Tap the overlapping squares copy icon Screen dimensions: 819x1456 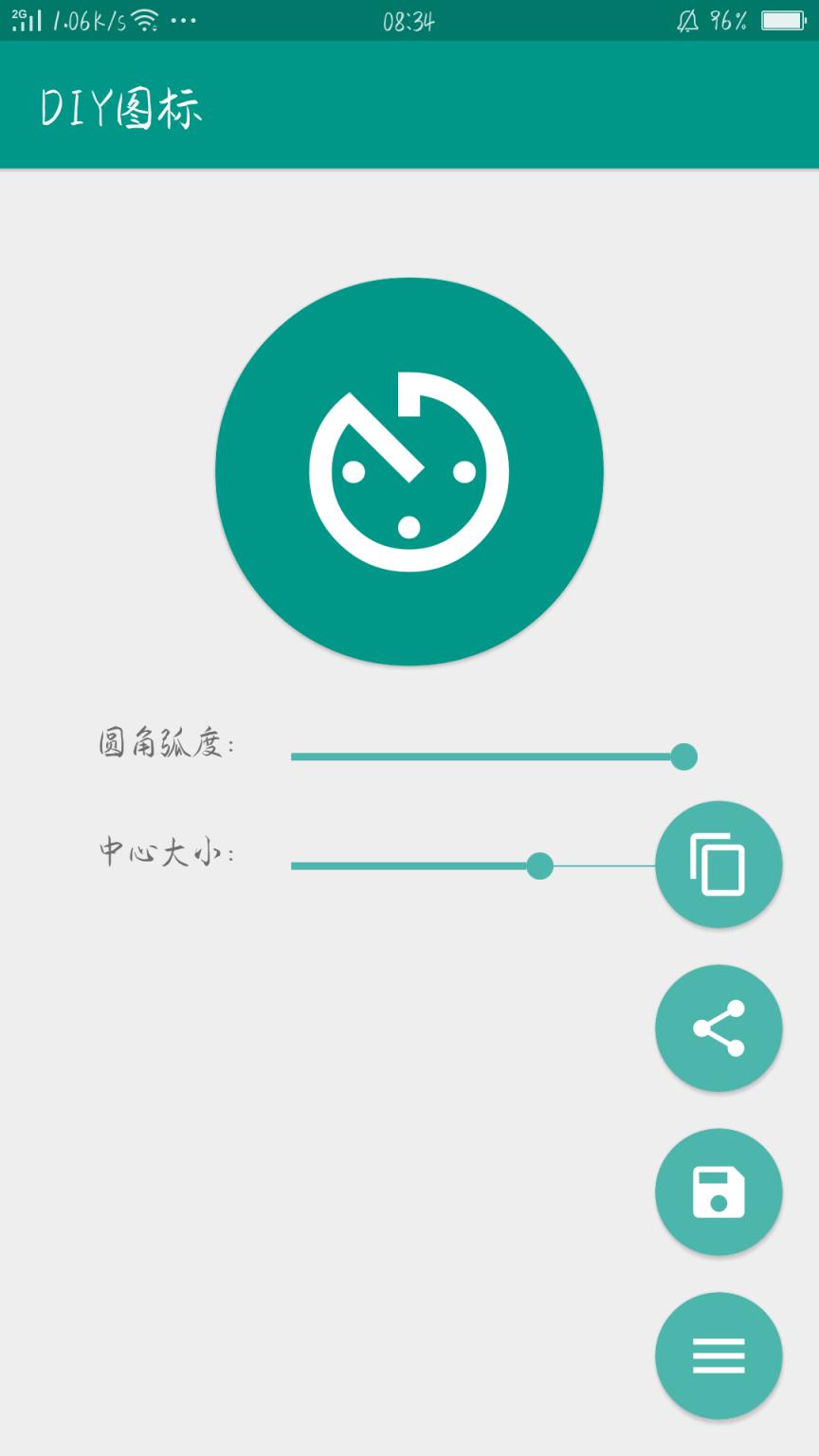coord(718,864)
